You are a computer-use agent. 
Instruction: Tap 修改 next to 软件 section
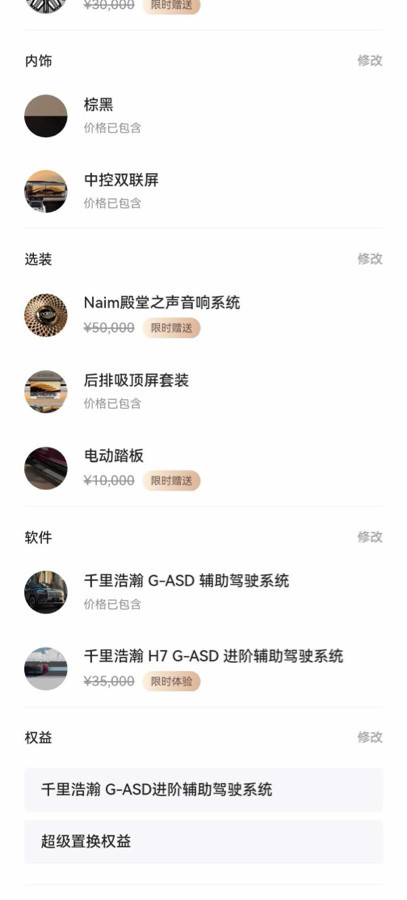pyautogui.click(x=370, y=537)
